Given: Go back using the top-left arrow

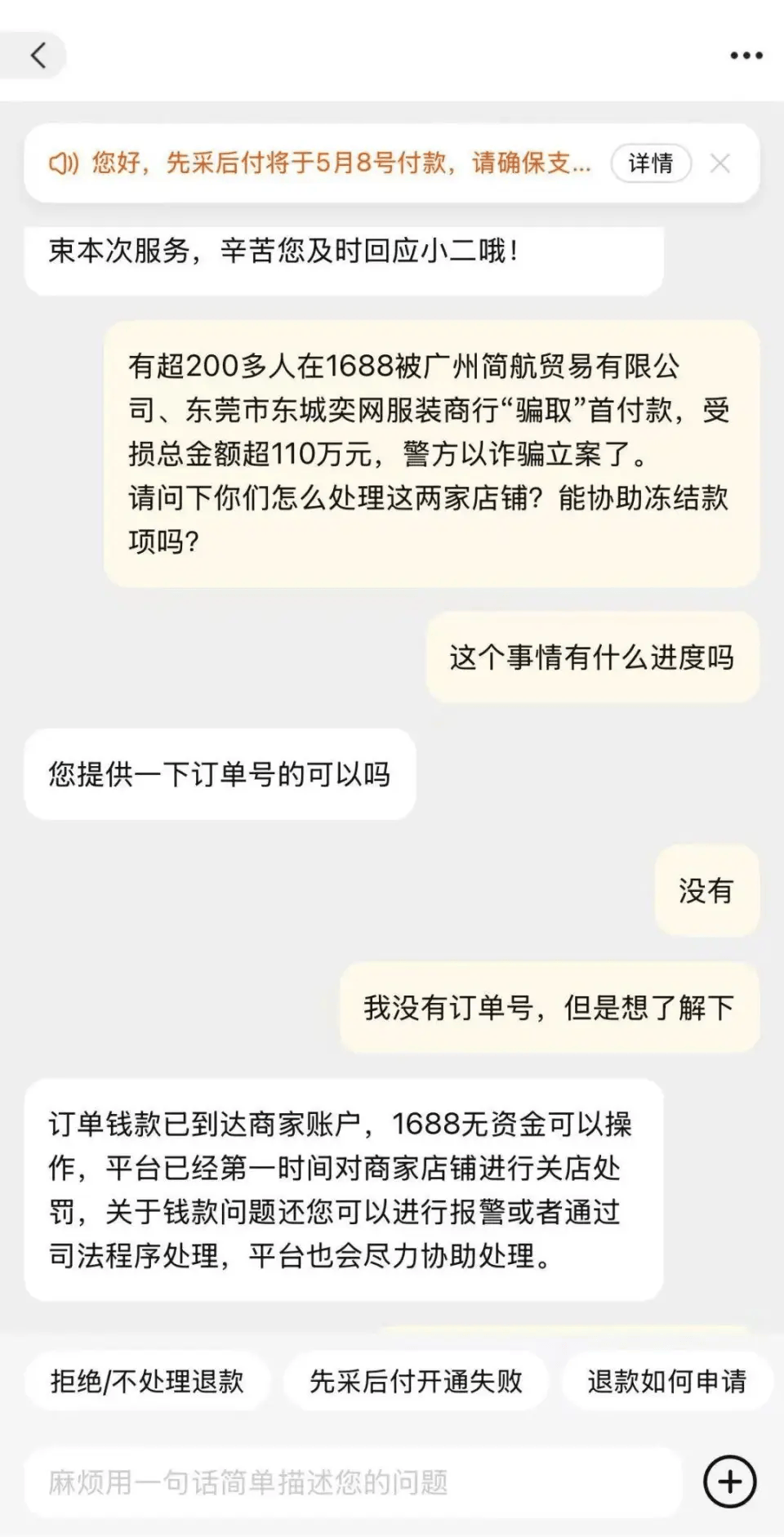Looking at the screenshot, I should 38,56.
